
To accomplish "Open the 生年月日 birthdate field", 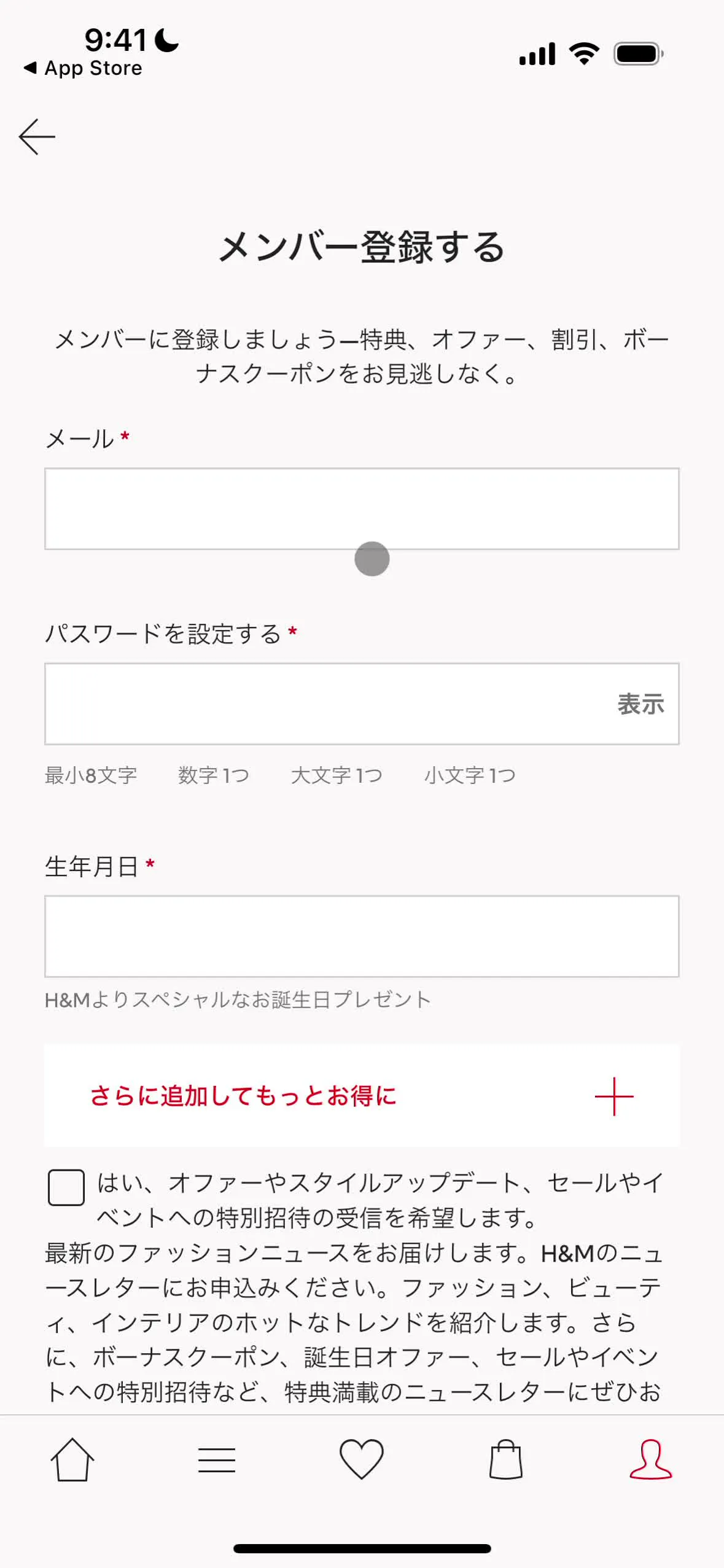I will (361, 936).
